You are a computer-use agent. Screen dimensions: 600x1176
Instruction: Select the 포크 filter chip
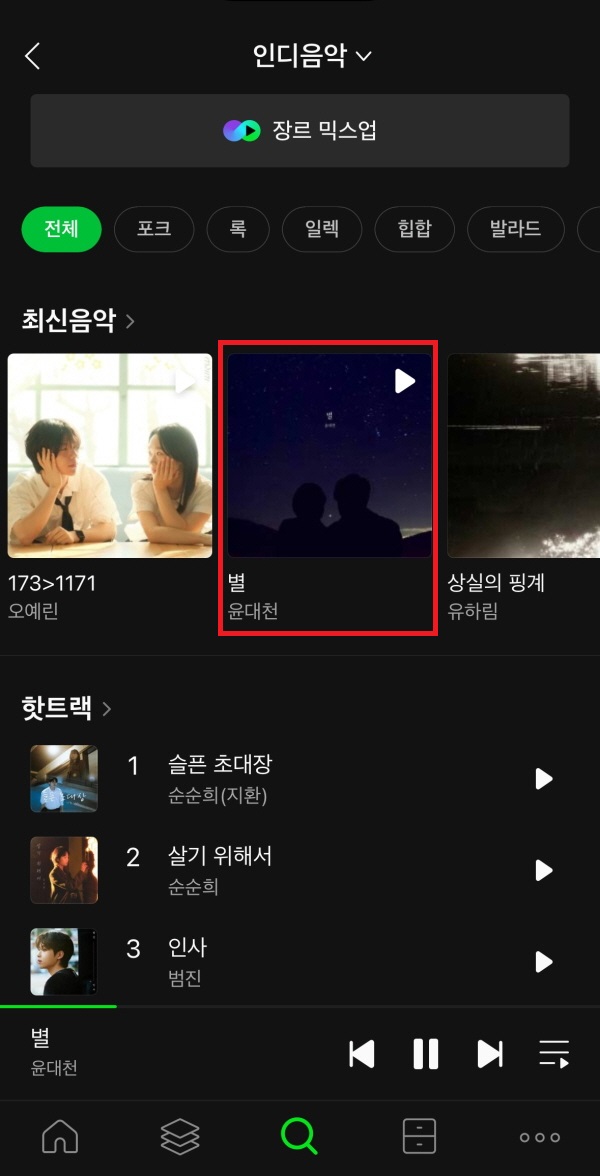(x=154, y=229)
